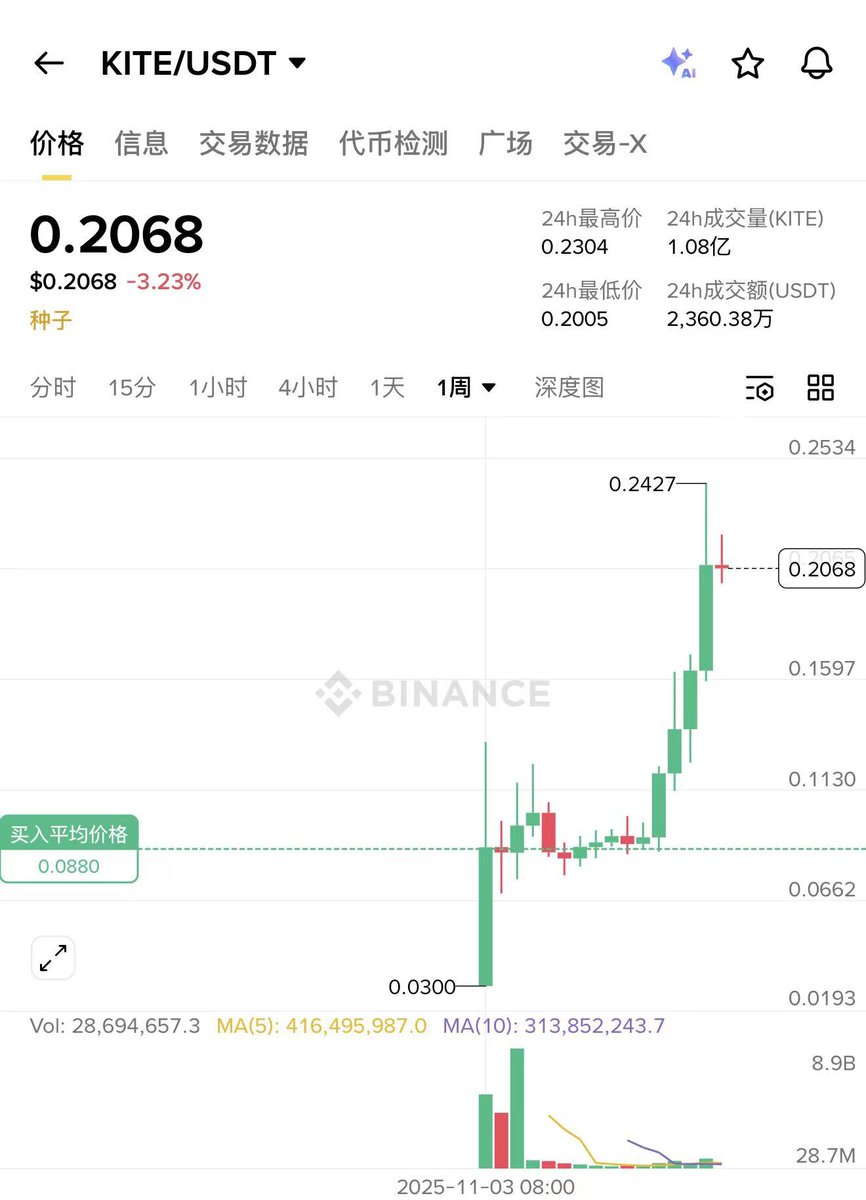The height and width of the screenshot is (1200, 866).
Task: Open chart indicator settings icon
Action: (x=760, y=388)
